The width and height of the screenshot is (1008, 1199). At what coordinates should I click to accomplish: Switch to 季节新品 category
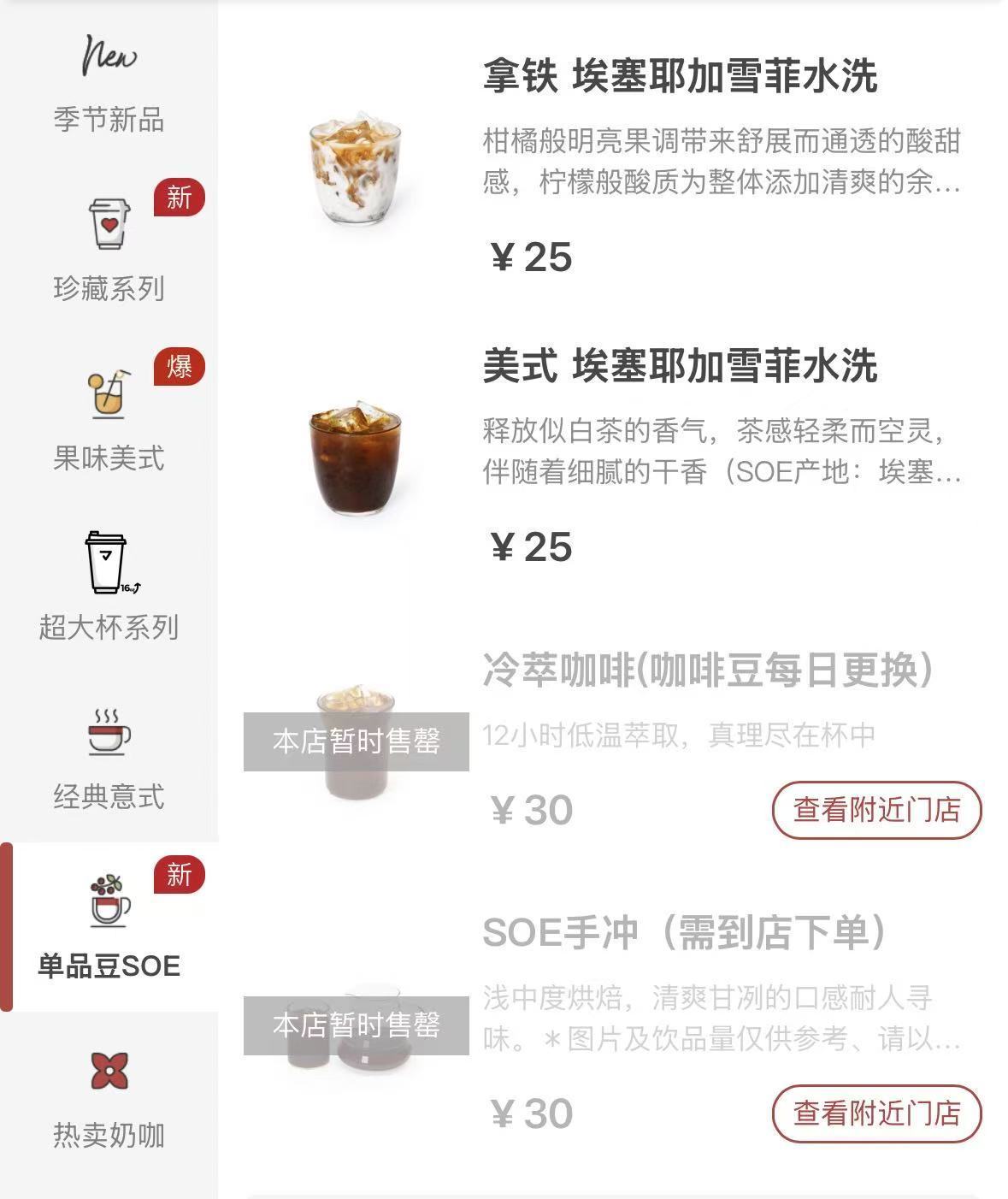pyautogui.click(x=109, y=86)
